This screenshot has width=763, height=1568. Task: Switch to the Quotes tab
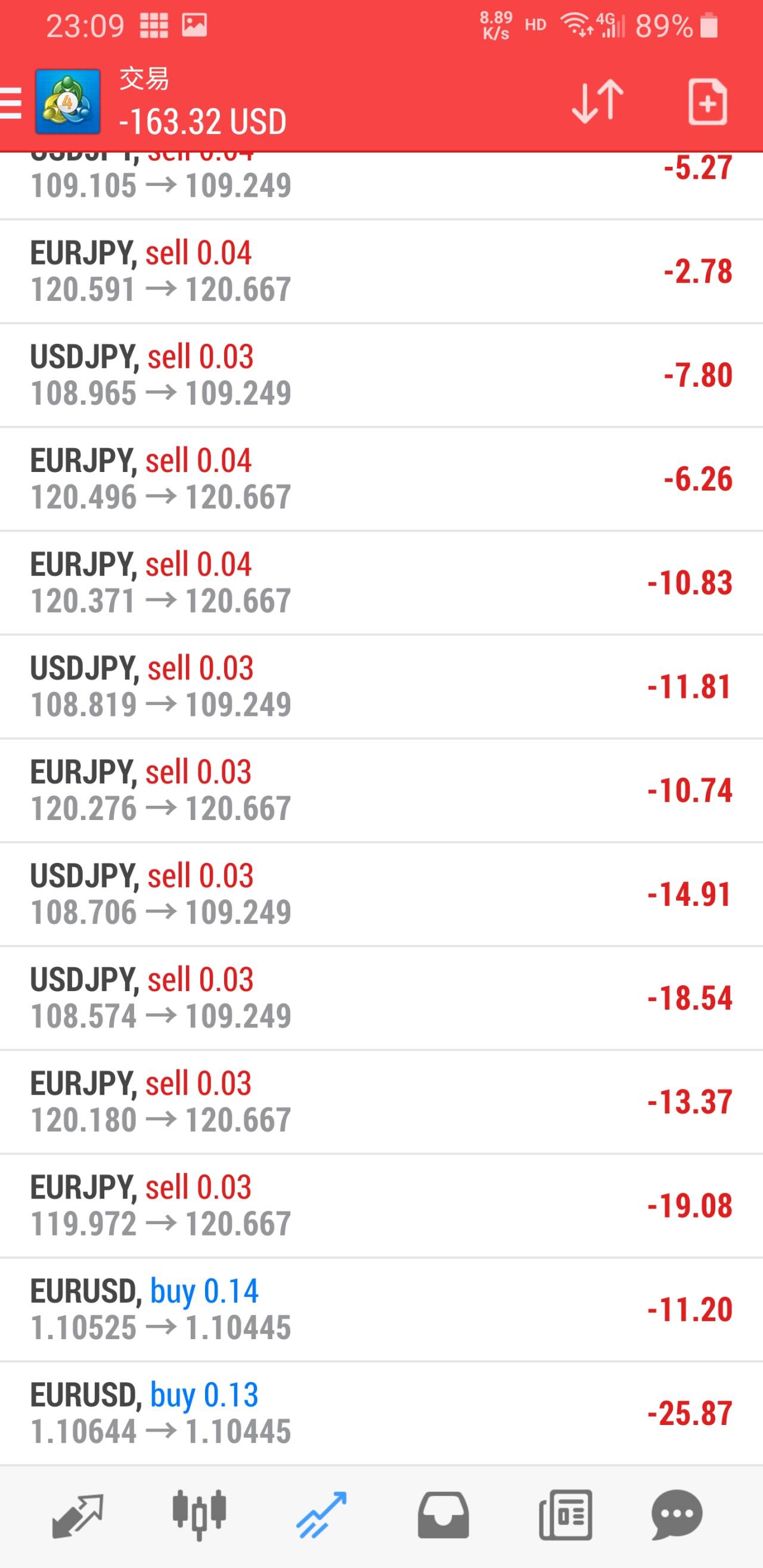(77, 1515)
